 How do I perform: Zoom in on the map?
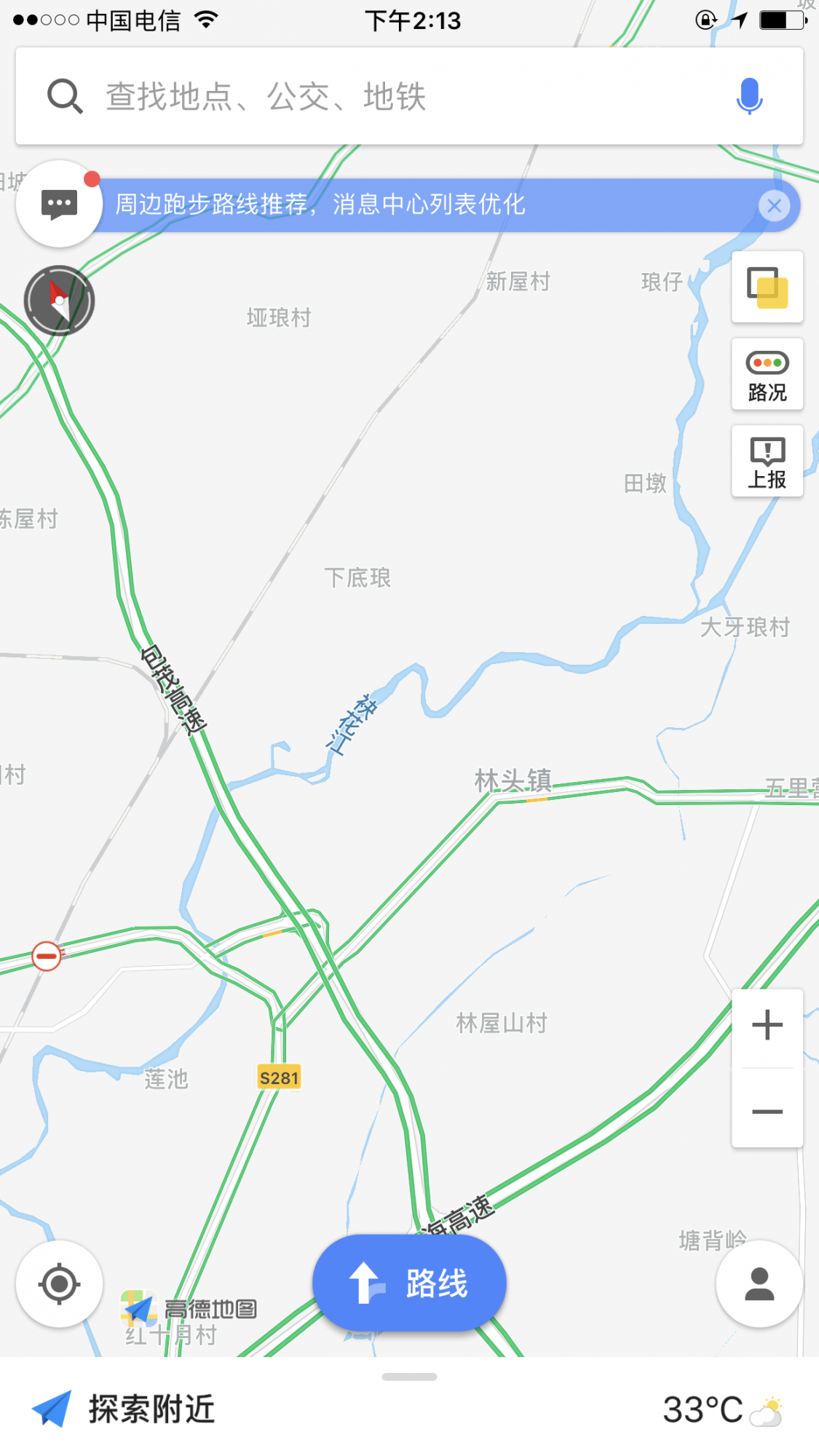[767, 1026]
